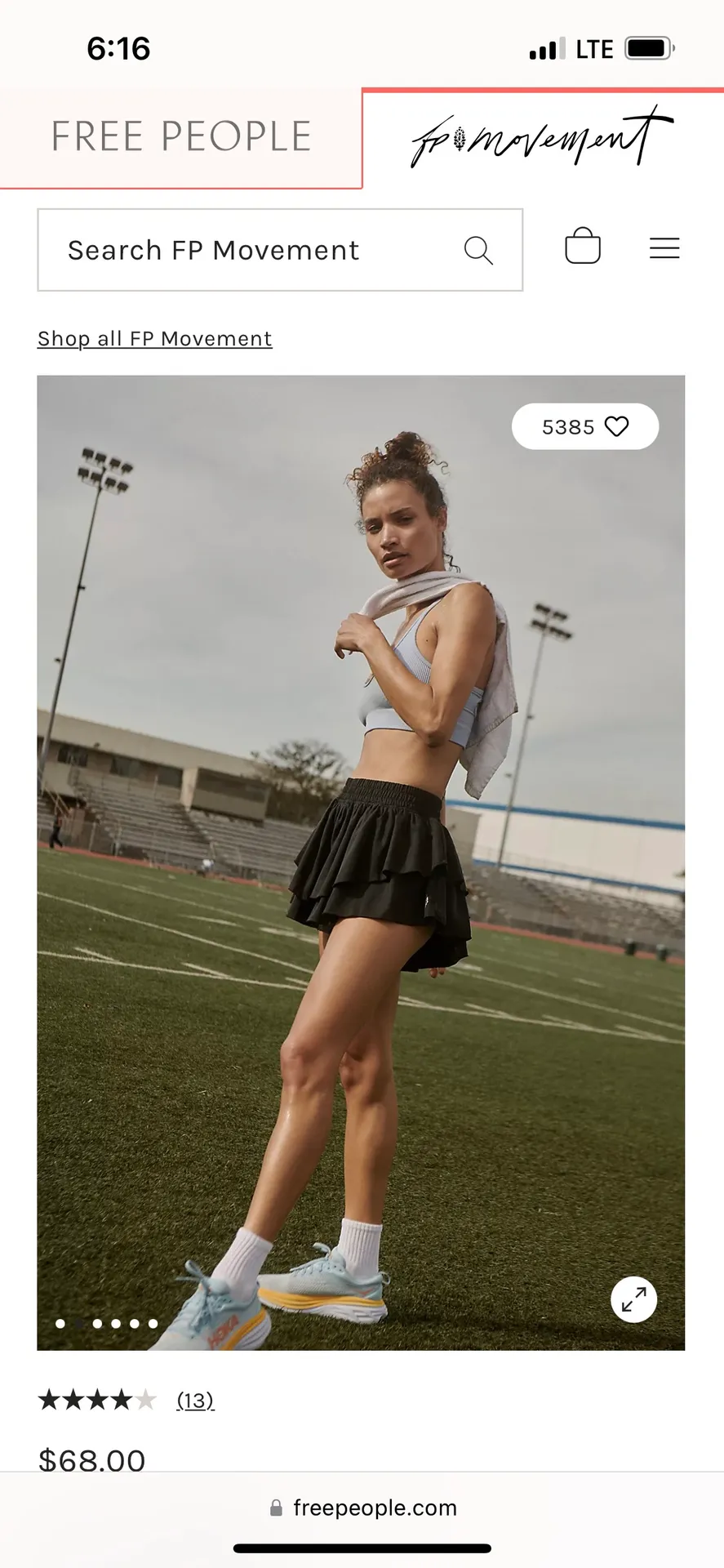Screen dimensions: 724x1568
Task: Click the search magnifier icon
Action: (479, 251)
